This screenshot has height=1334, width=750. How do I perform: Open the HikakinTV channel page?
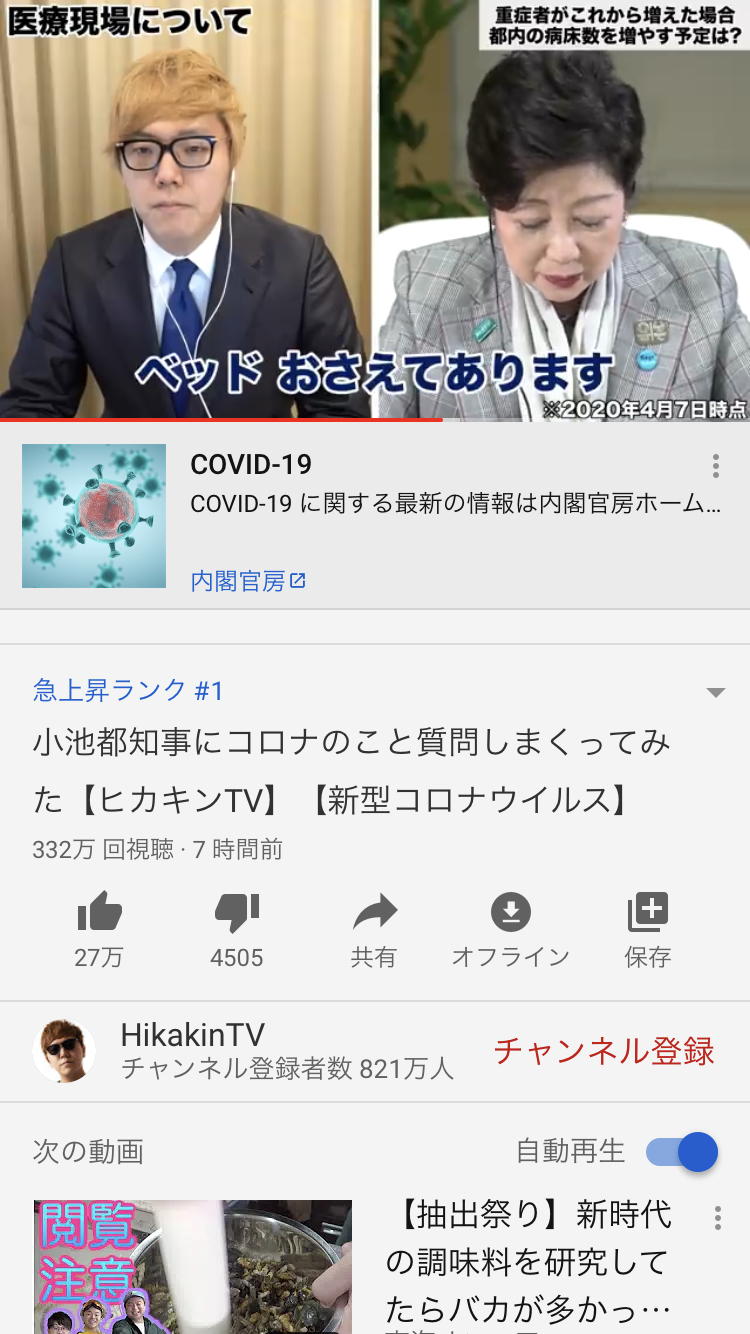[243, 1051]
